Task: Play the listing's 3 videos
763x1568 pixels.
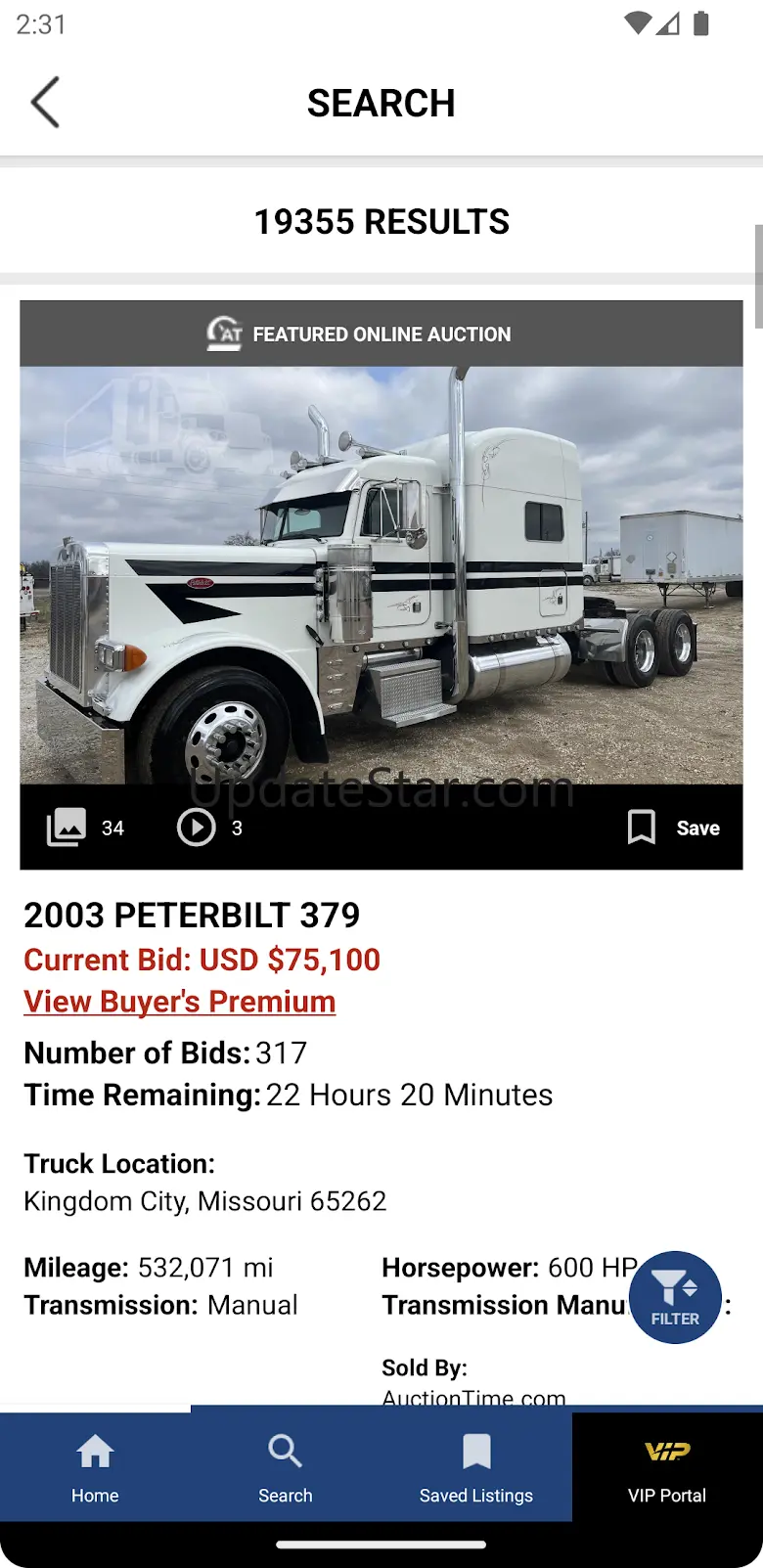Action: tap(209, 828)
